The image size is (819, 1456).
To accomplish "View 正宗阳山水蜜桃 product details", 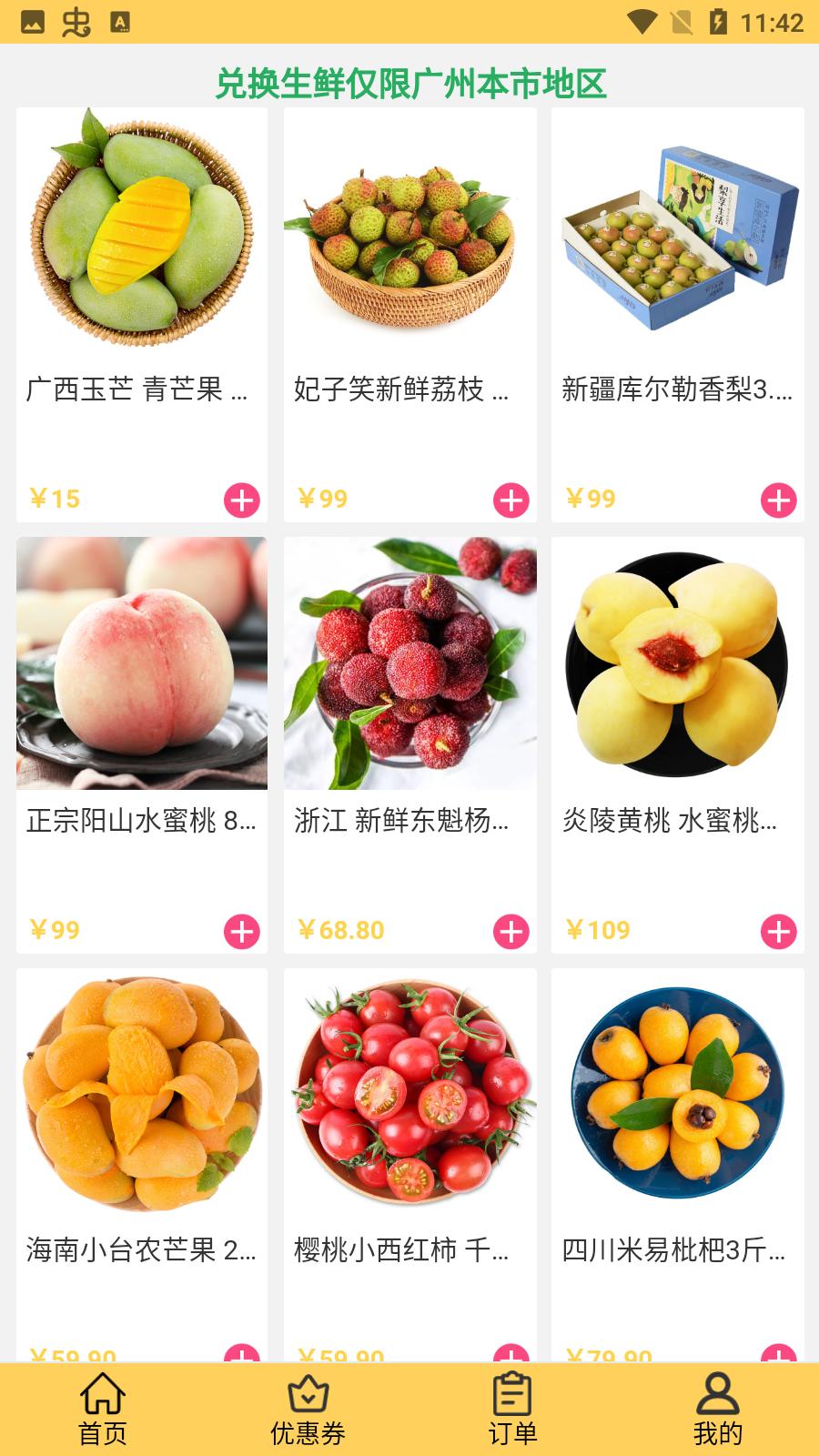I will [142, 662].
